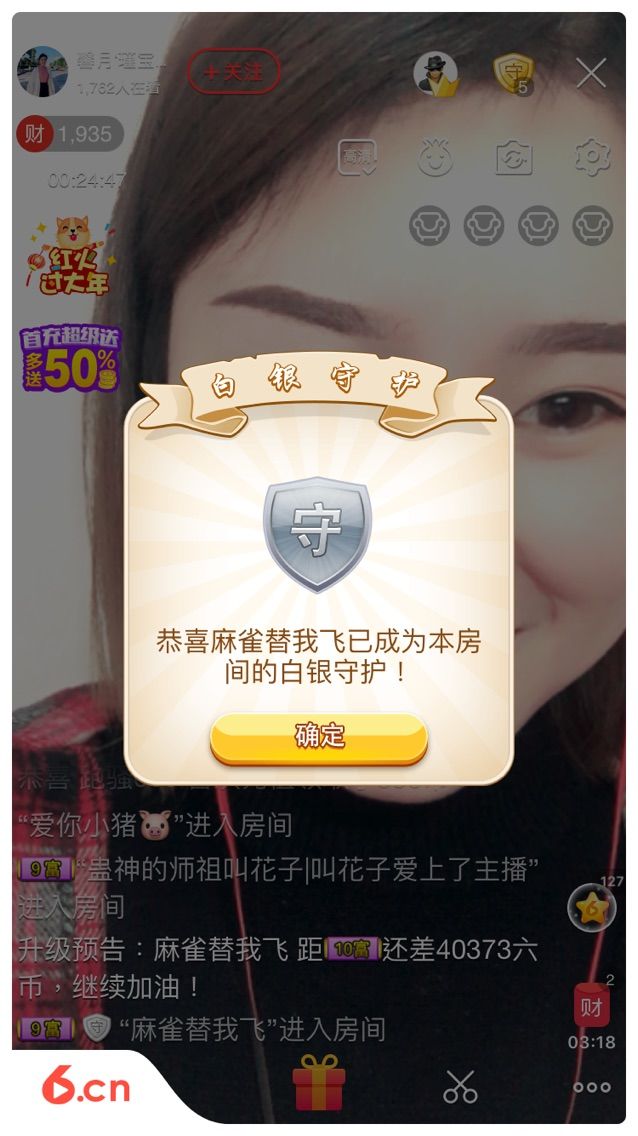Tap the first empty sofa seat
Viewport: 638px width, 1136px height.
(x=430, y=226)
